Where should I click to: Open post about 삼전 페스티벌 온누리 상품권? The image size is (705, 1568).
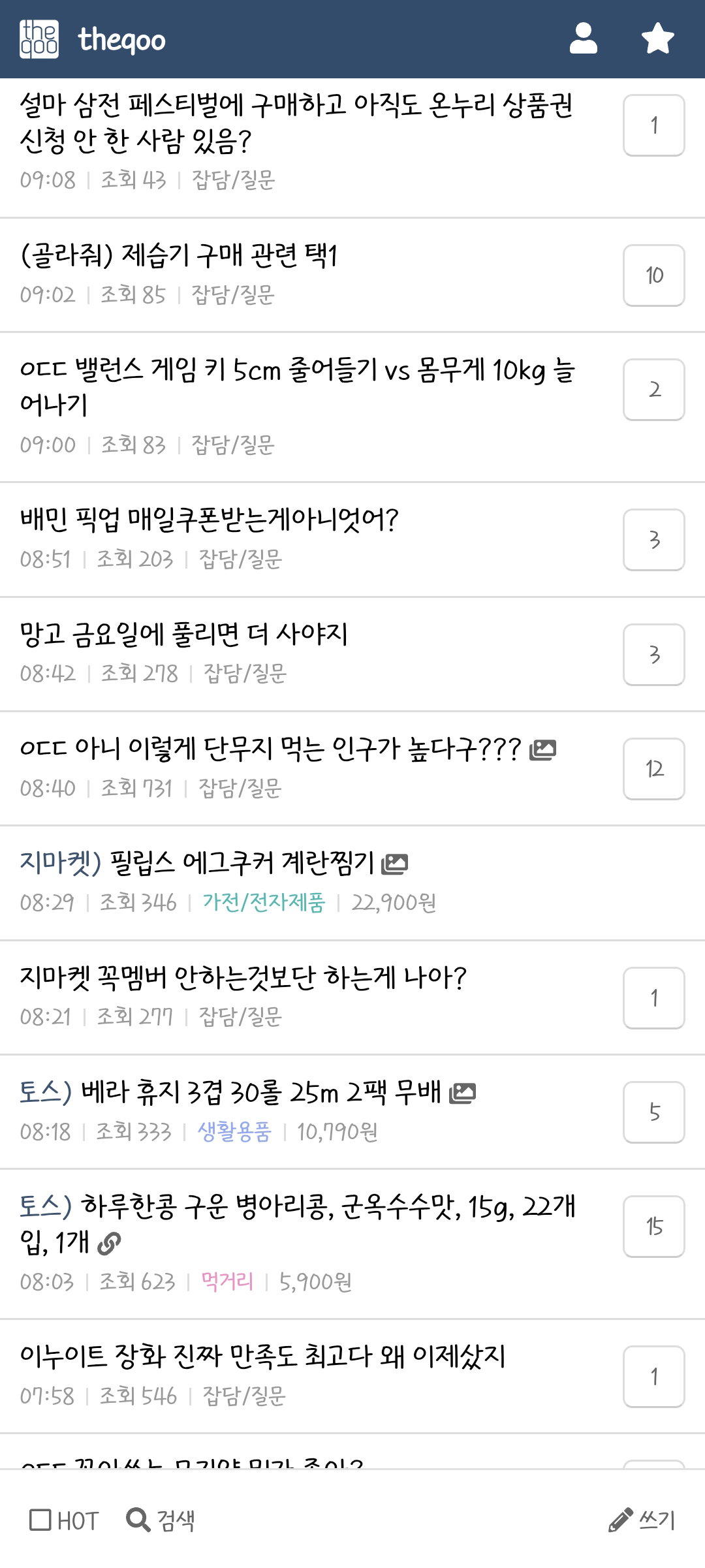click(x=296, y=123)
